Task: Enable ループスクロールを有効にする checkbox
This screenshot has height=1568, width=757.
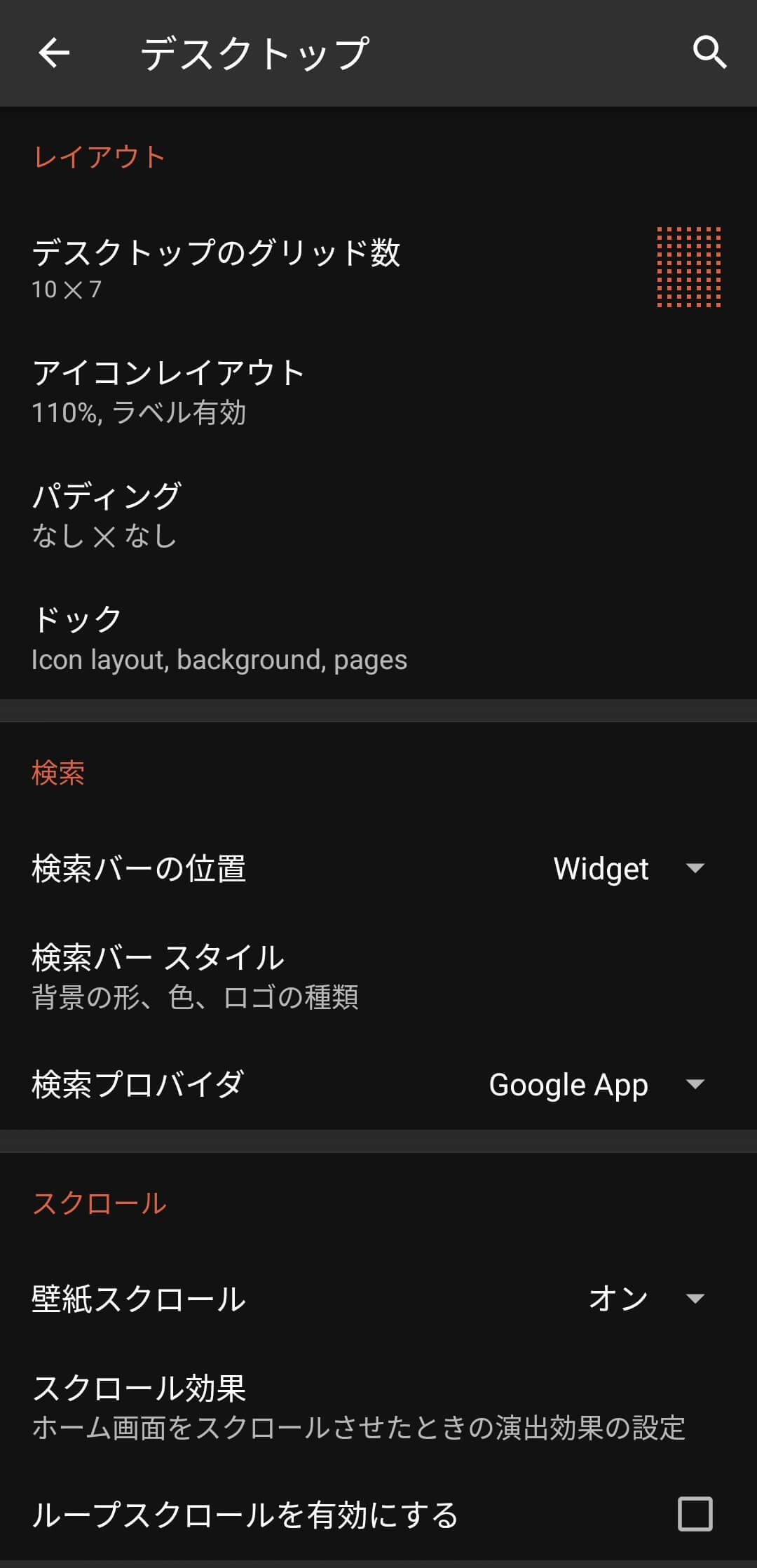Action: click(x=695, y=1514)
